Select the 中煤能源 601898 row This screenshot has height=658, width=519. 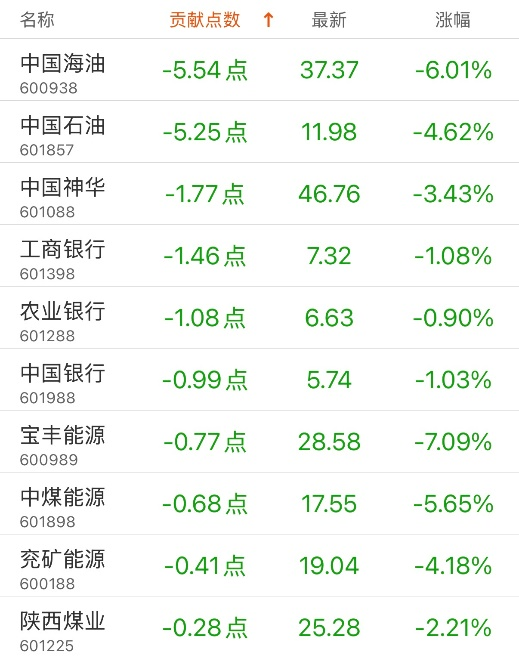(x=259, y=504)
